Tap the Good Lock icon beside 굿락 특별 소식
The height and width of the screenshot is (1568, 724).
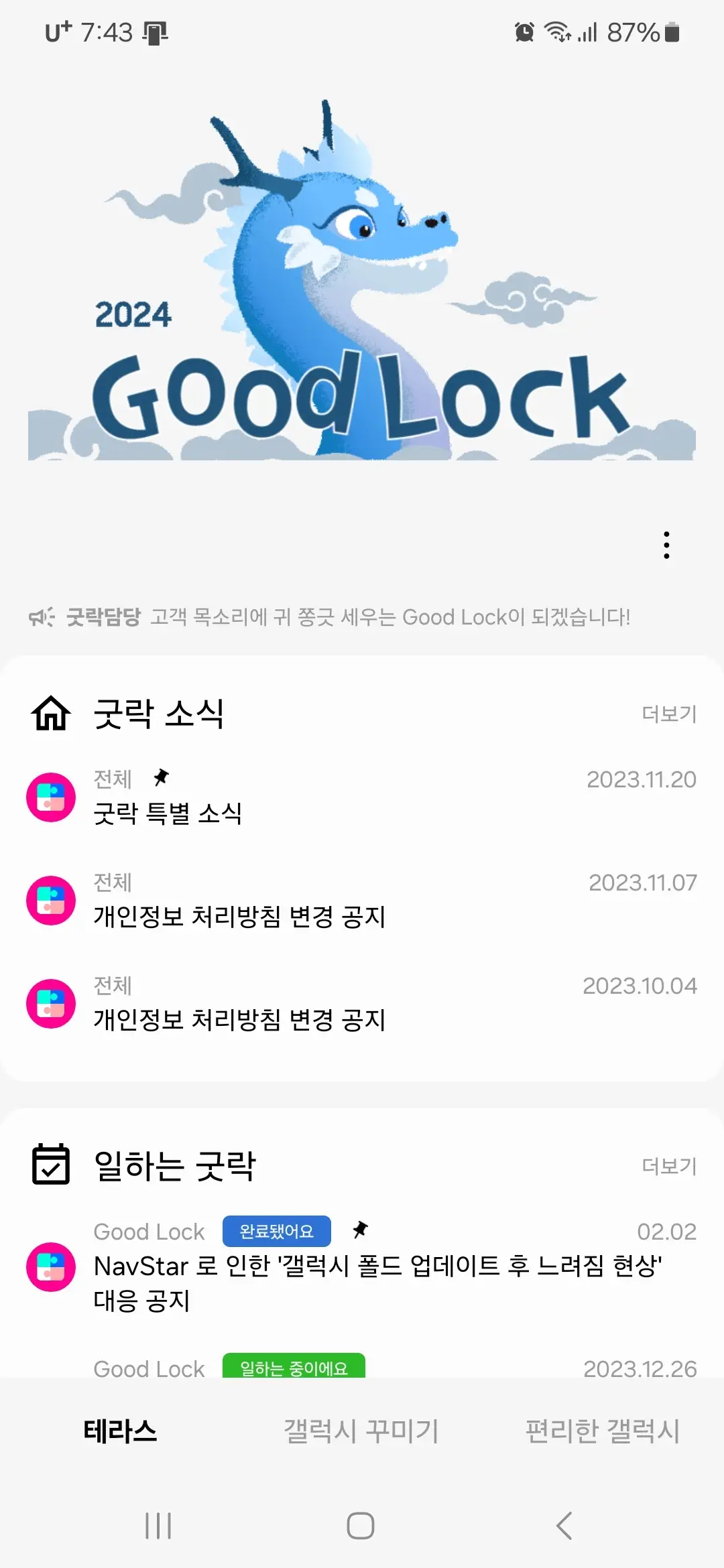pos(50,797)
